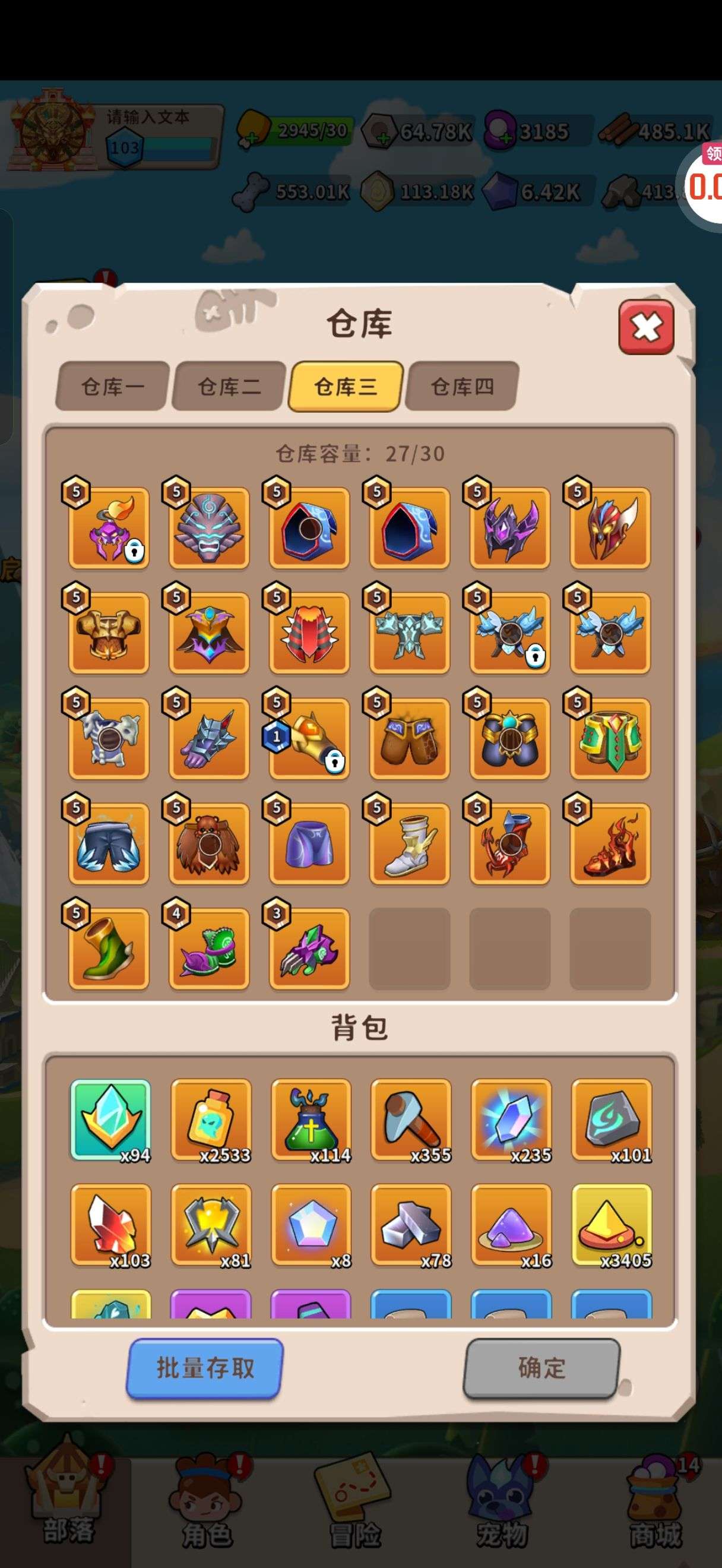The image size is (722, 1568).
Task: Choose the gold pile item x3405
Action: point(612,1225)
